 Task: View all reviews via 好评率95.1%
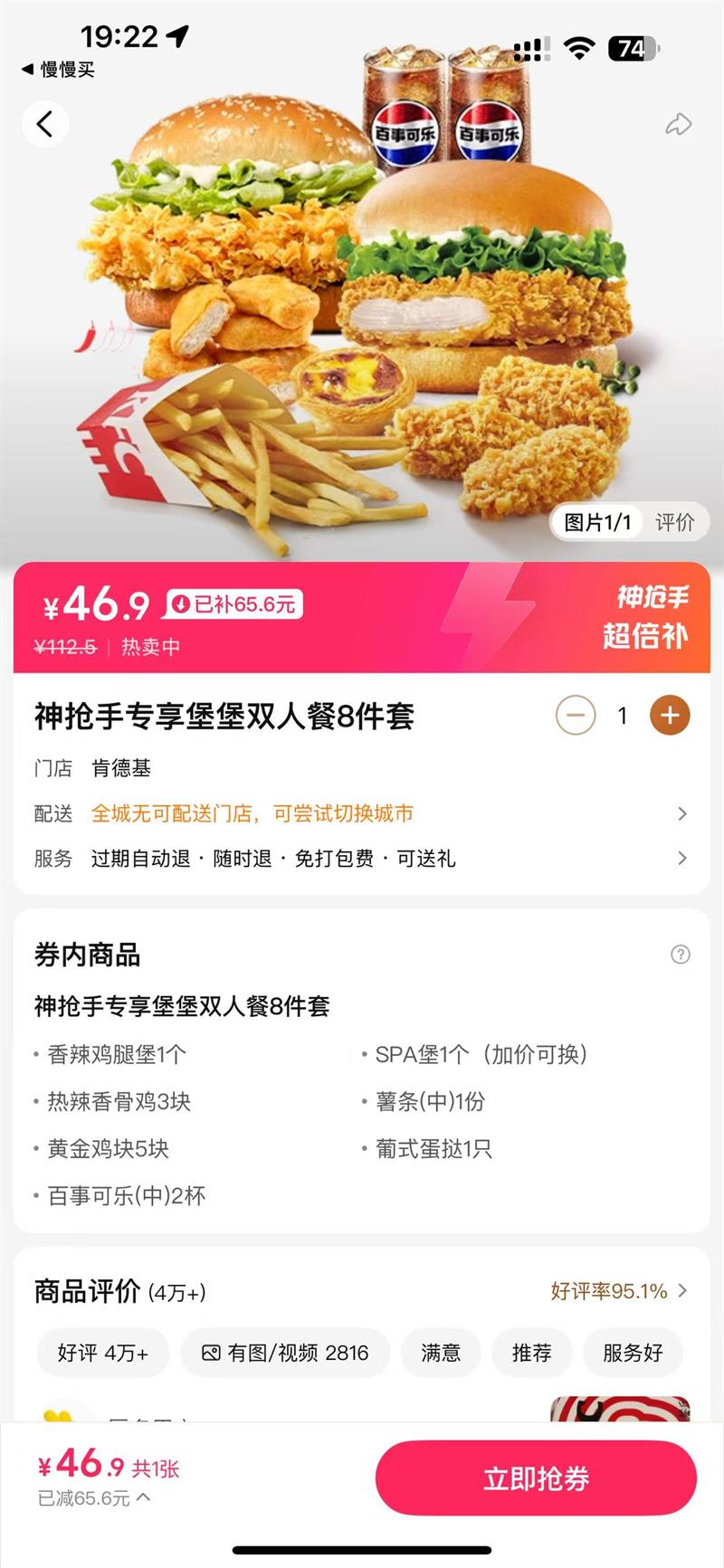click(x=618, y=1291)
